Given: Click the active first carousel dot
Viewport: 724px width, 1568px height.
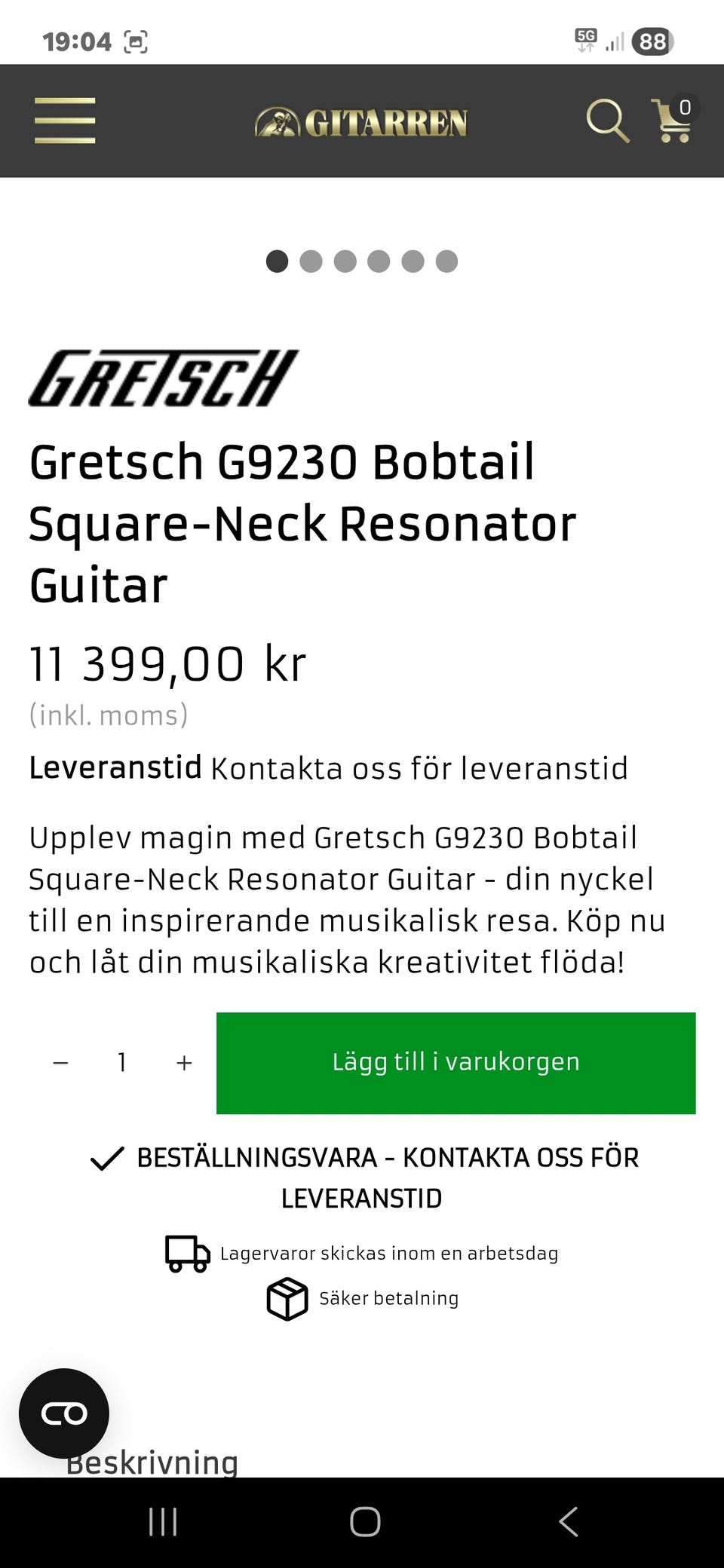Looking at the screenshot, I should 278,261.
